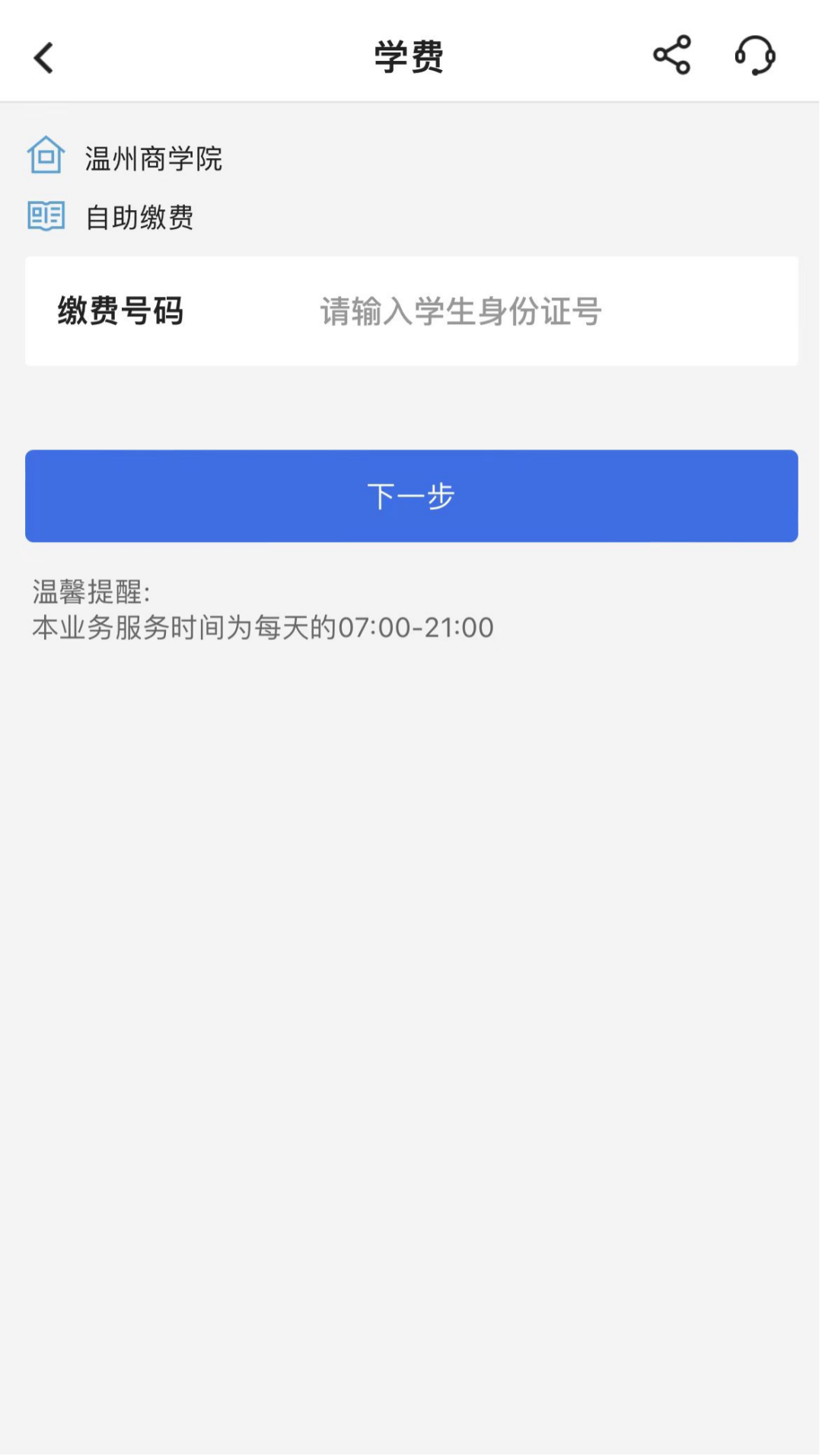
Task: Contact customer service via headset icon
Action: tap(754, 56)
